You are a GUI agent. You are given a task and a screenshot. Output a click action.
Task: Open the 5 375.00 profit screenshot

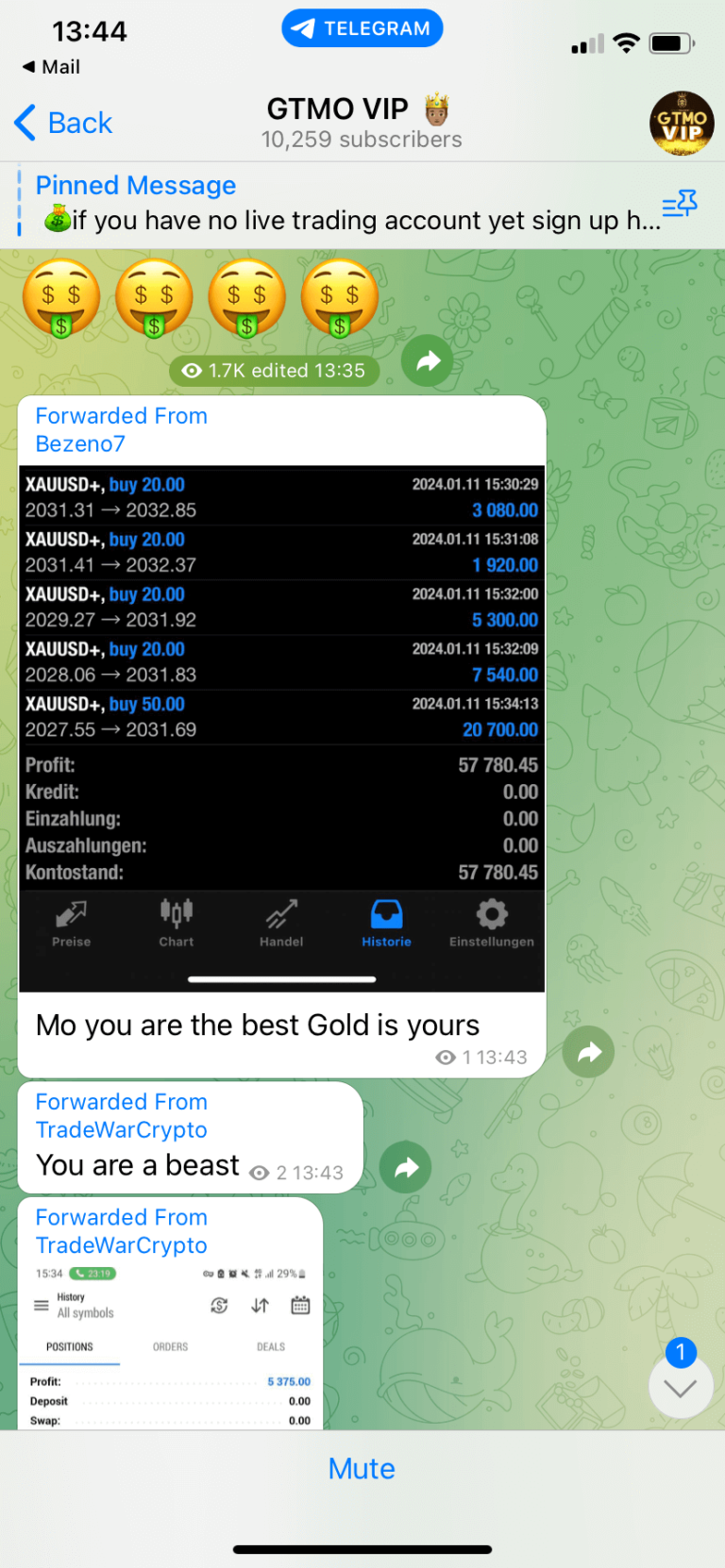tap(170, 1349)
